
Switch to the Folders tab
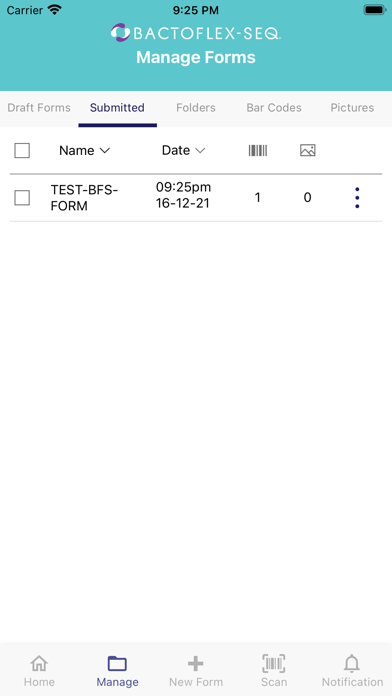pyautogui.click(x=196, y=108)
